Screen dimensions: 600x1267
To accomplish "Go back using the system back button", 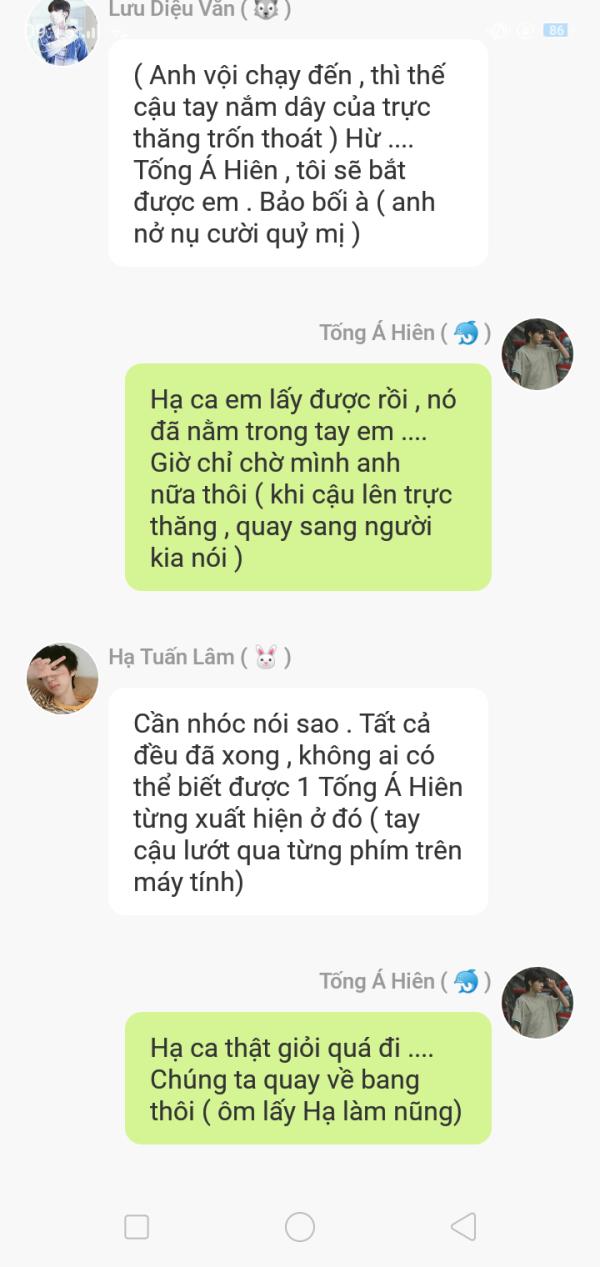I will tap(462, 1226).
